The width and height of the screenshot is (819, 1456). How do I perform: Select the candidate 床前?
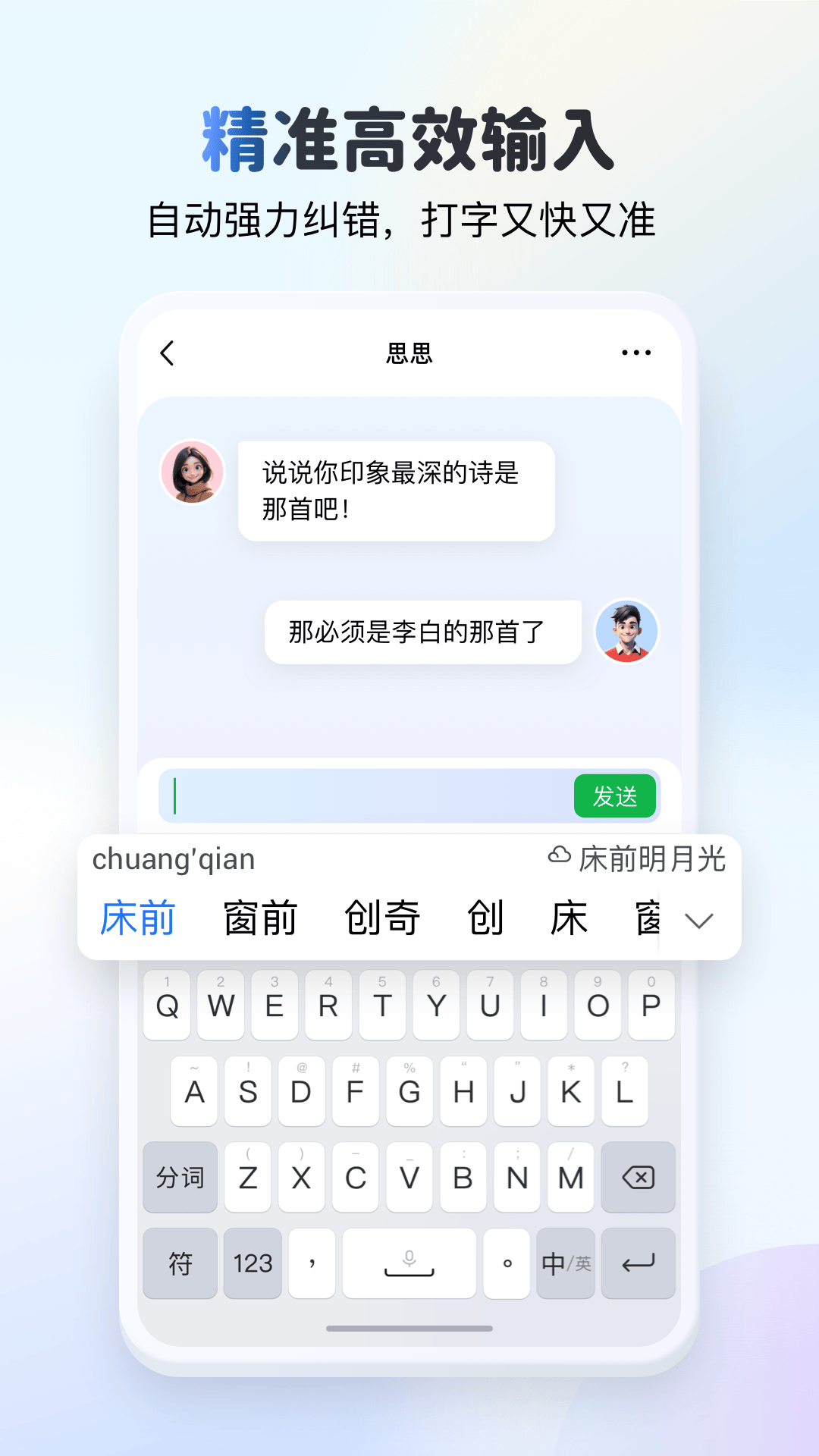[x=138, y=917]
